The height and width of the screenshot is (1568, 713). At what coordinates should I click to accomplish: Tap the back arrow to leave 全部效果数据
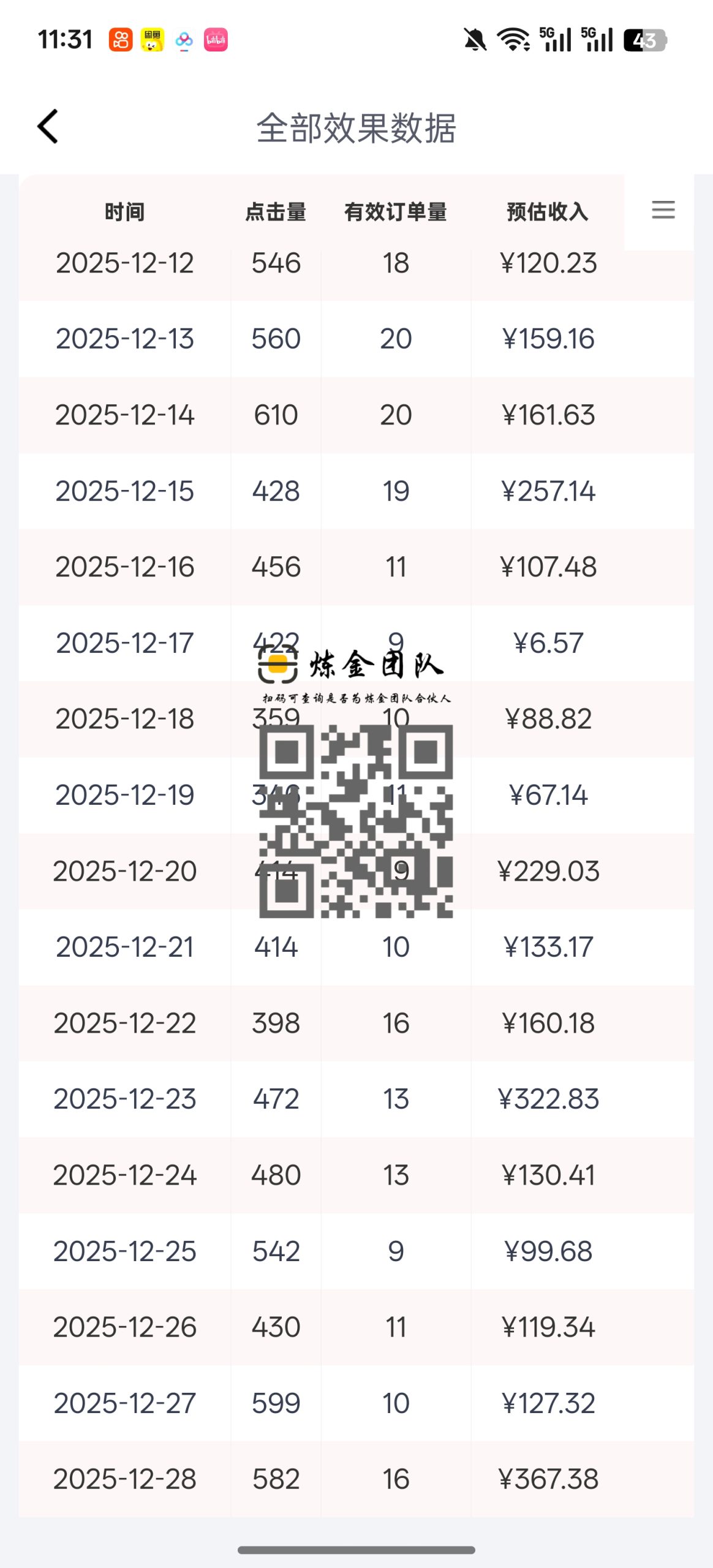pyautogui.click(x=49, y=127)
